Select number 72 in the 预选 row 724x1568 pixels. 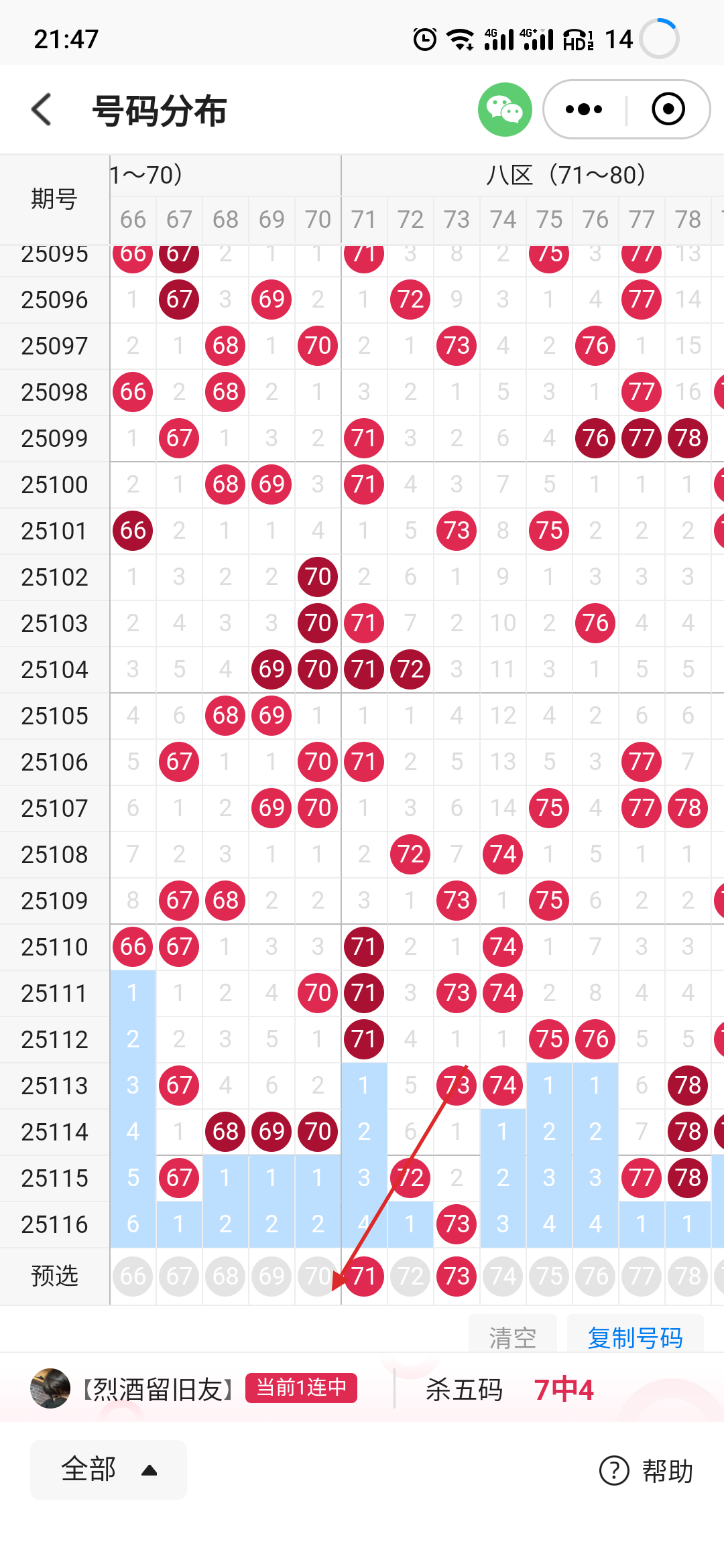coord(410,1276)
